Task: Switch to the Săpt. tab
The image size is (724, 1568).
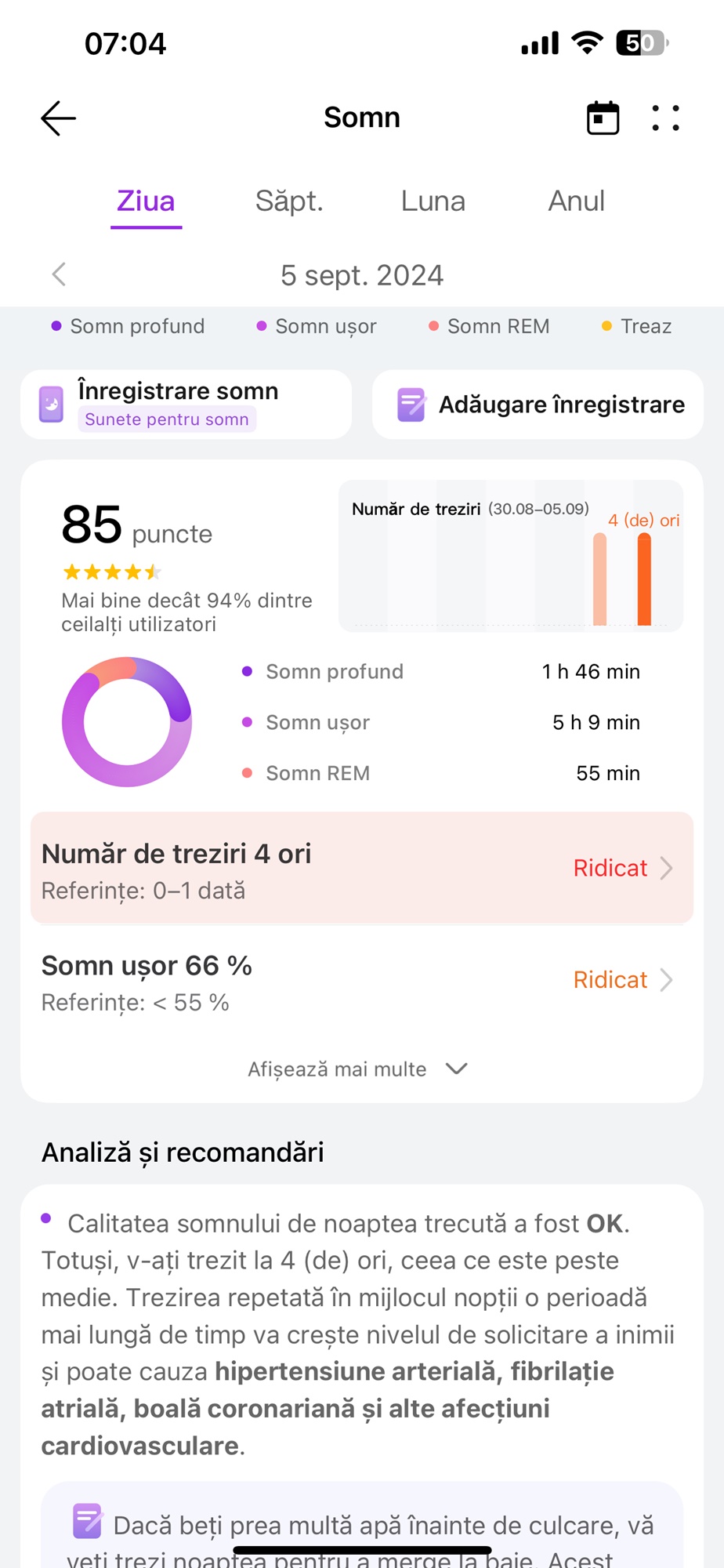Action: point(289,201)
